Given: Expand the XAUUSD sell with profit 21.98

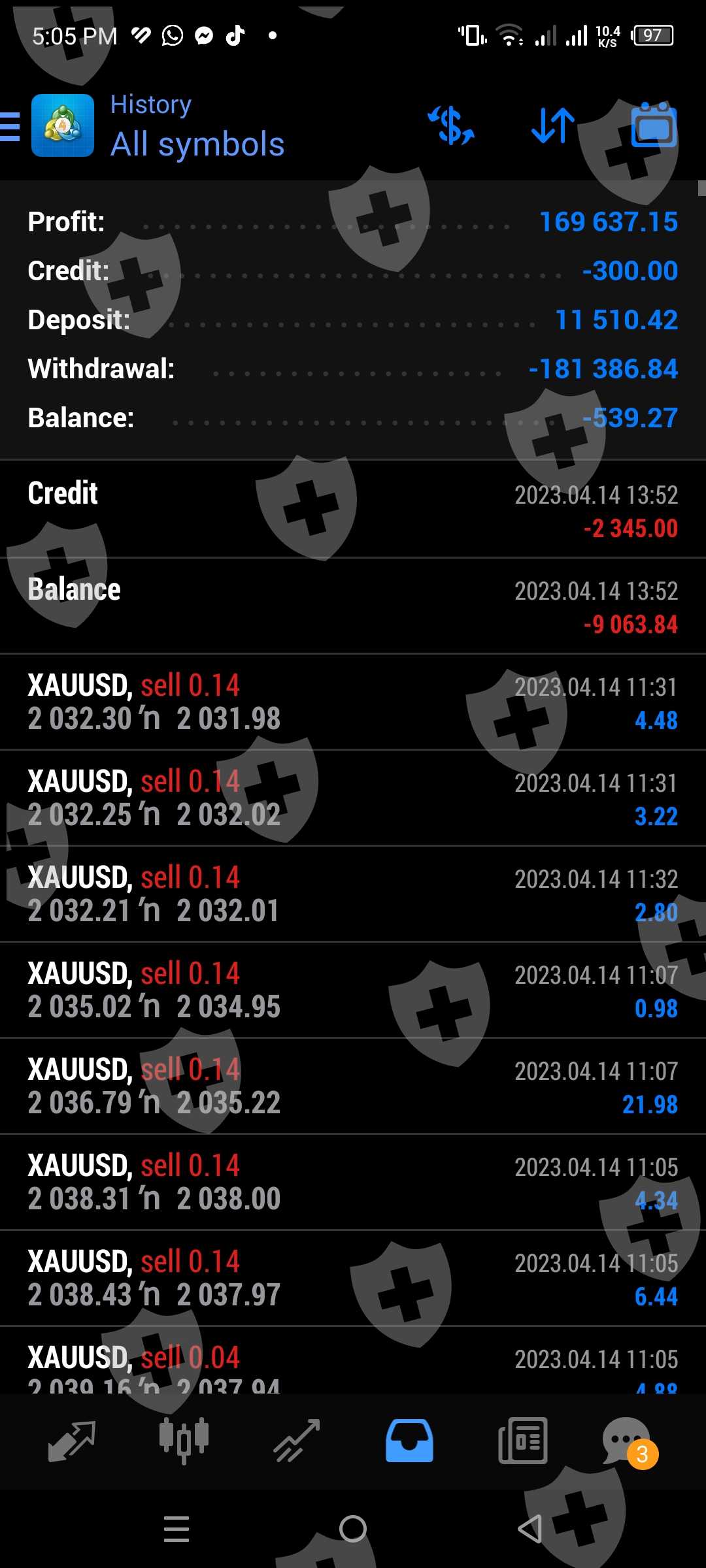Looking at the screenshot, I should coord(353,1086).
